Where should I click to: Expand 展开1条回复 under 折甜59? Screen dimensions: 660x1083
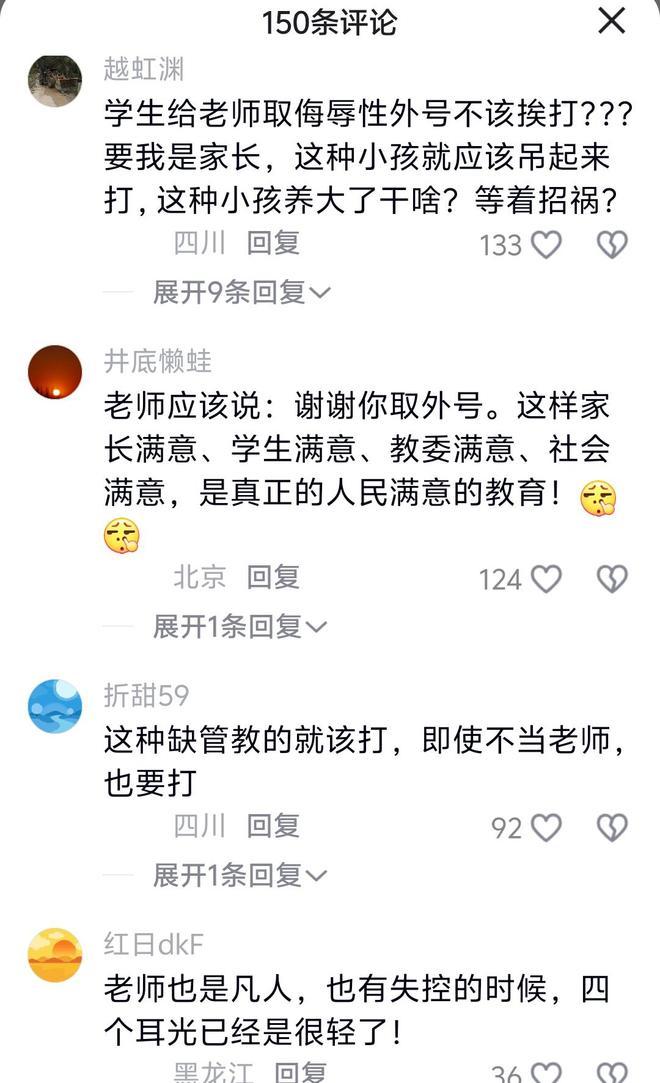240,876
